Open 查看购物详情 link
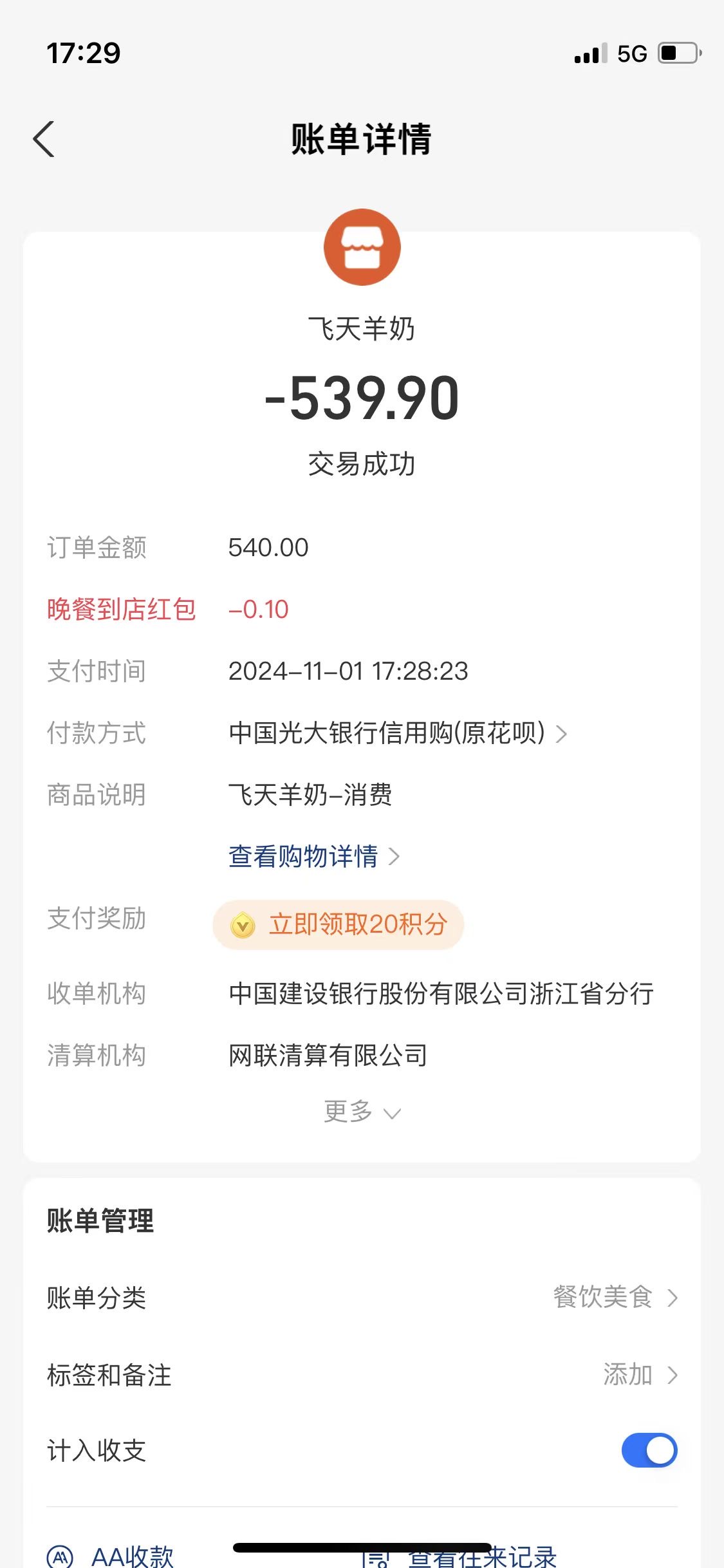Image resolution: width=724 pixels, height=1568 pixels. click(x=313, y=857)
